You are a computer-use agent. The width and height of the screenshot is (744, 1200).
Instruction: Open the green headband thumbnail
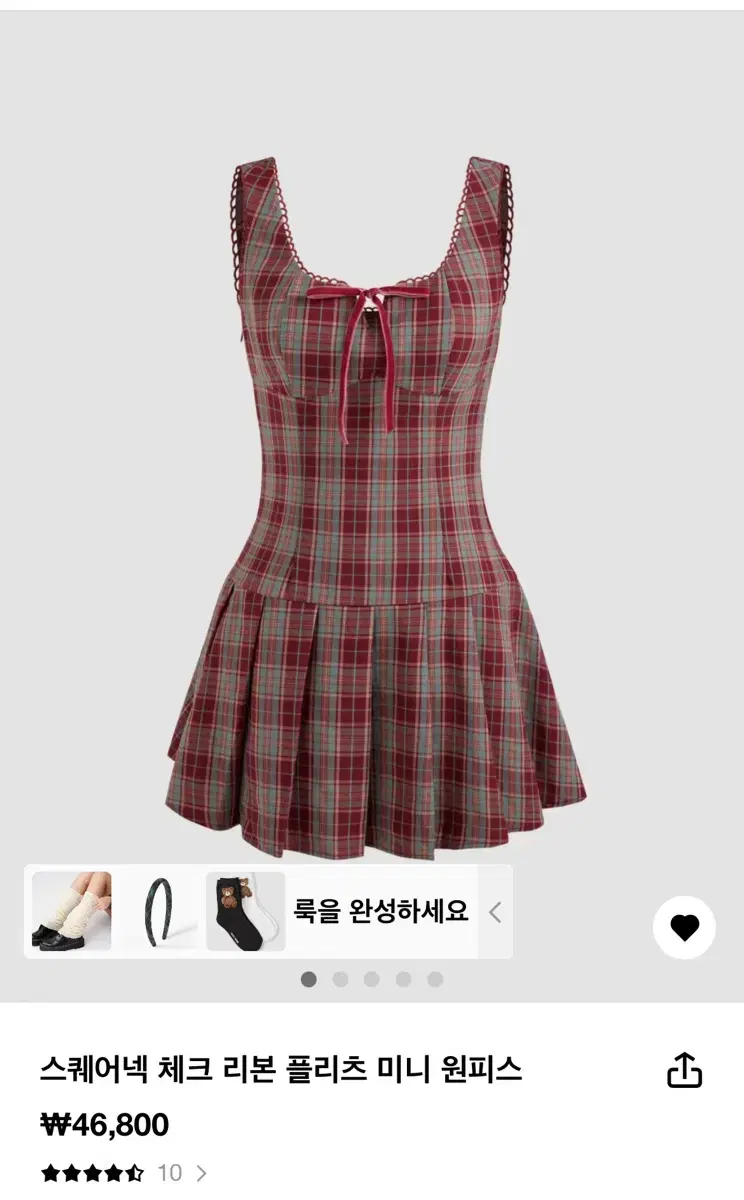[159, 911]
